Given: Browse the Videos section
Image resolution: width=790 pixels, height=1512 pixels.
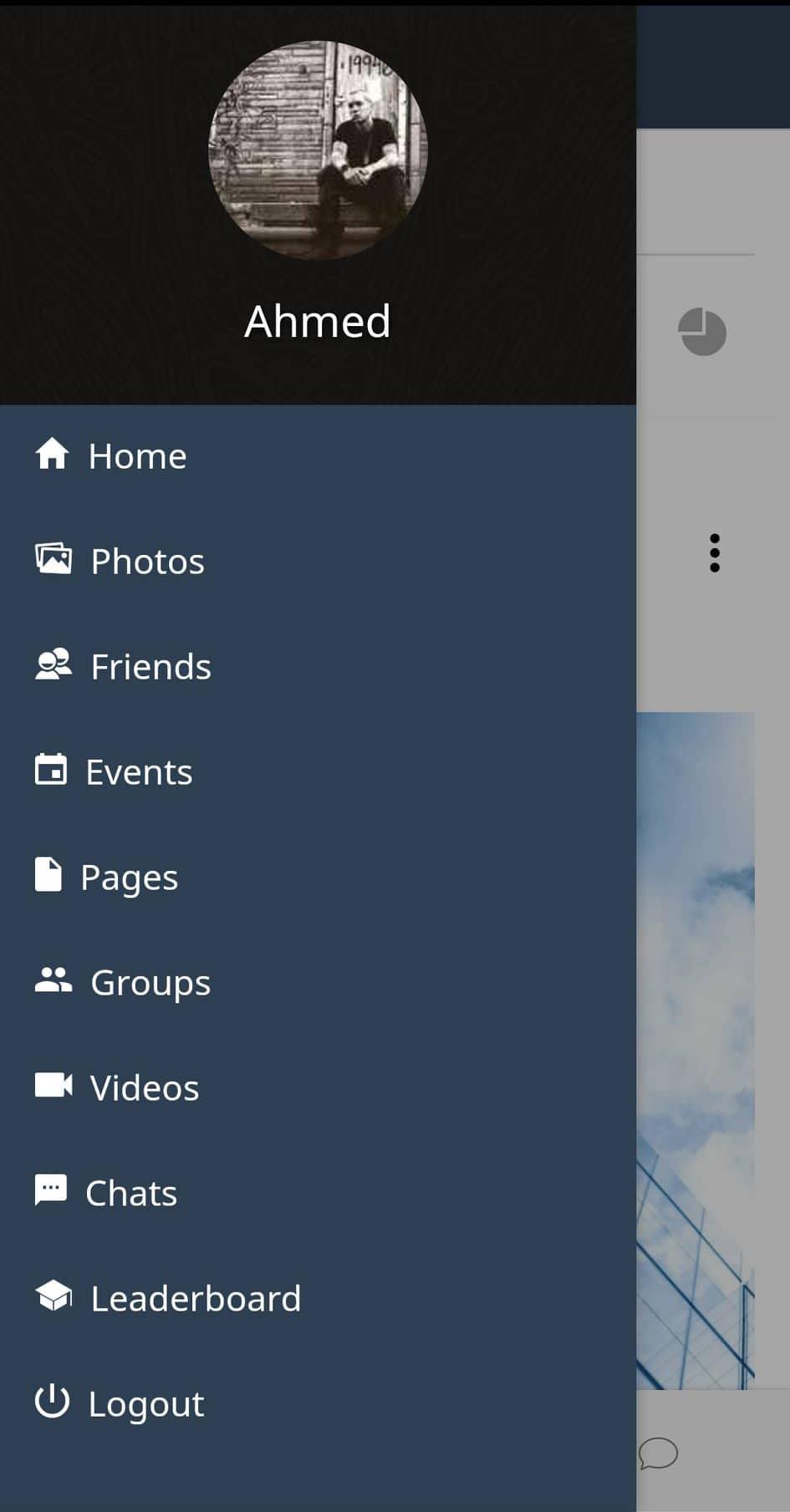Looking at the screenshot, I should tap(144, 1088).
